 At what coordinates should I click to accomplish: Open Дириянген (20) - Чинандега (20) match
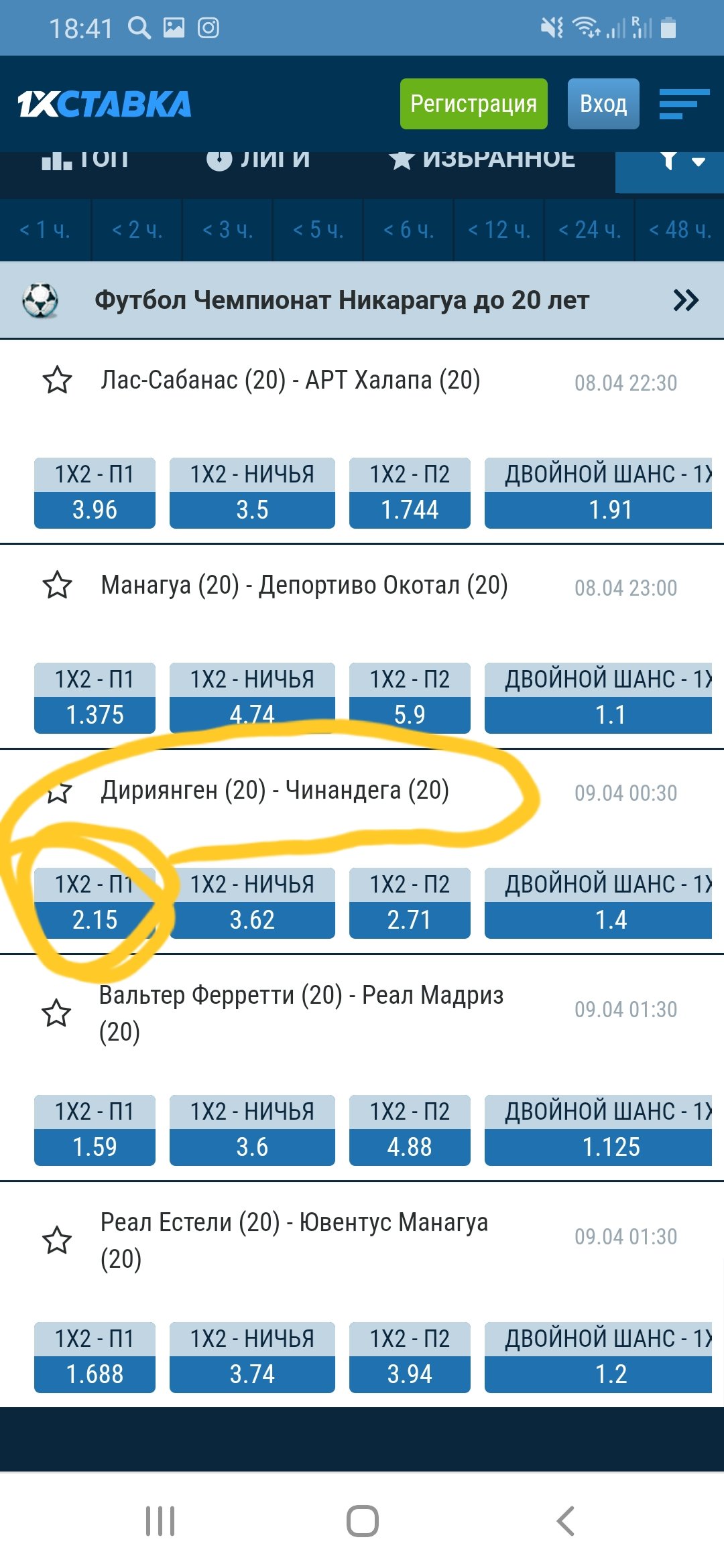[275, 791]
